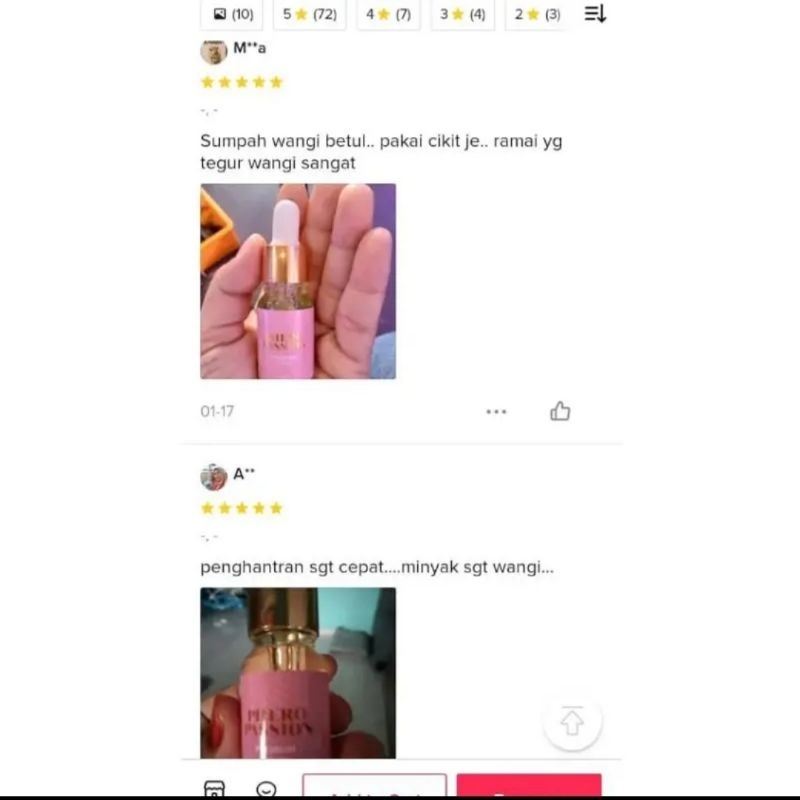Open more options on M**a's review
Viewport: 800px width, 800px height.
[x=496, y=411]
